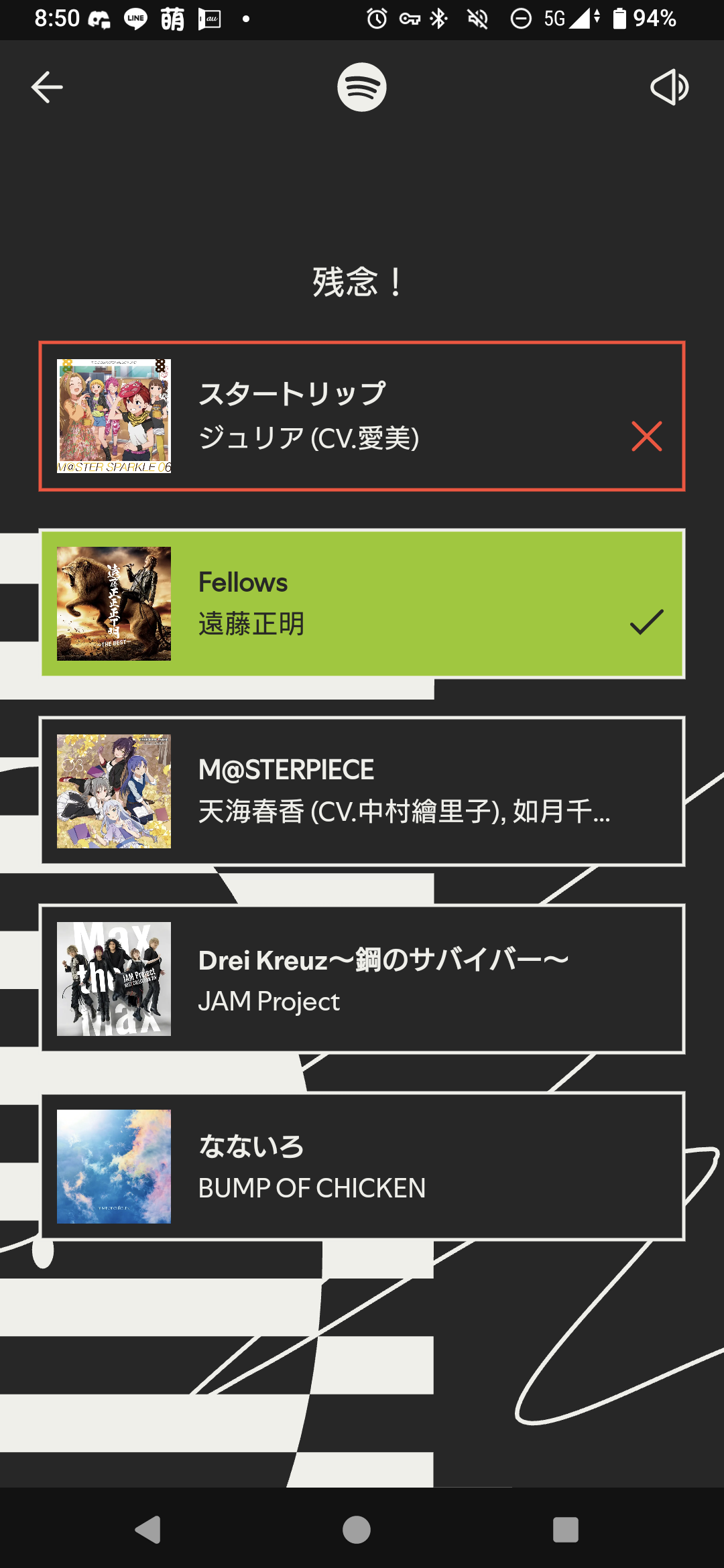This screenshot has width=724, height=1568.
Task: Tap the system home button
Action: (357, 1530)
